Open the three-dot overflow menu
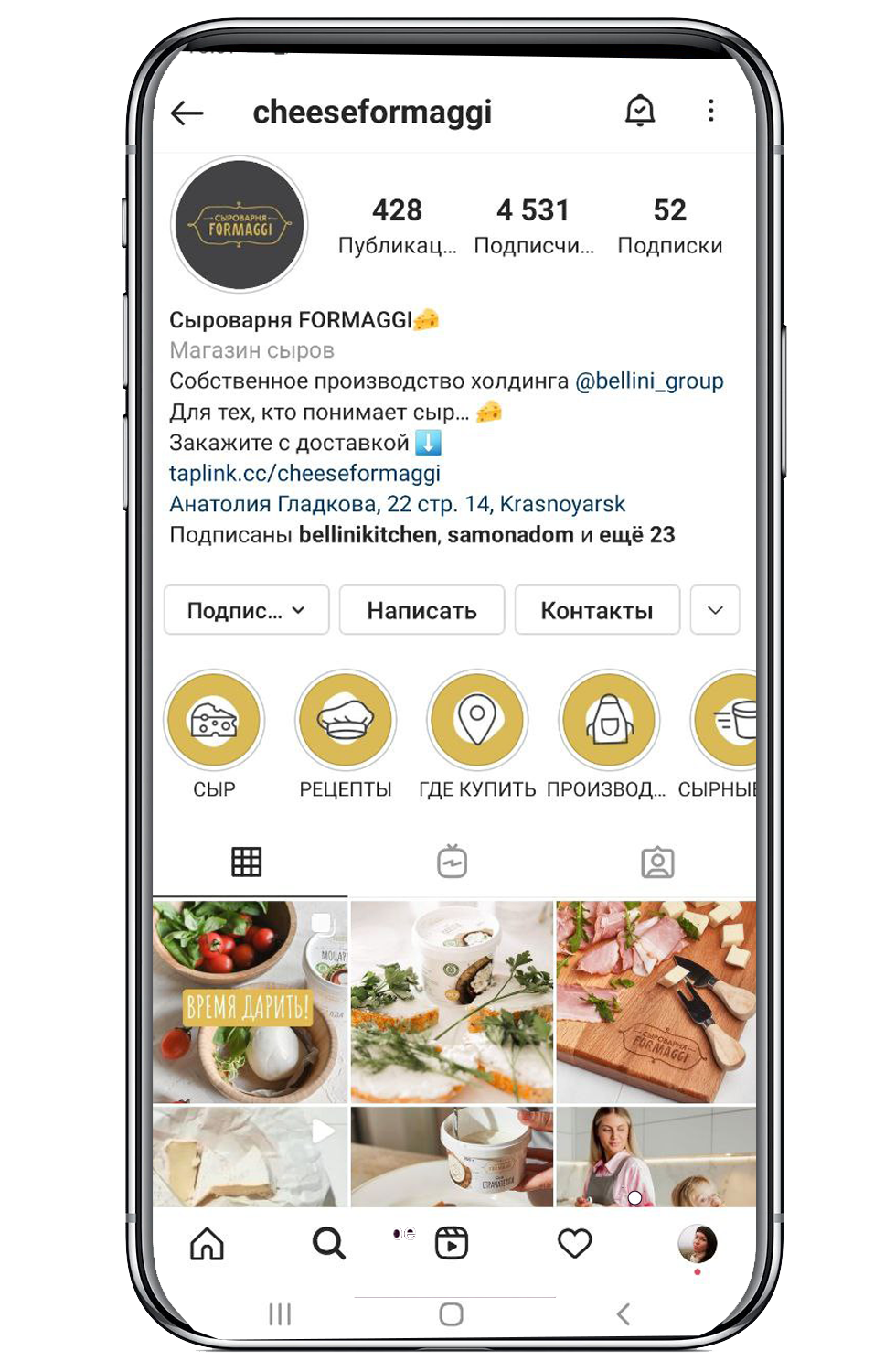The image size is (885, 1372). click(710, 111)
